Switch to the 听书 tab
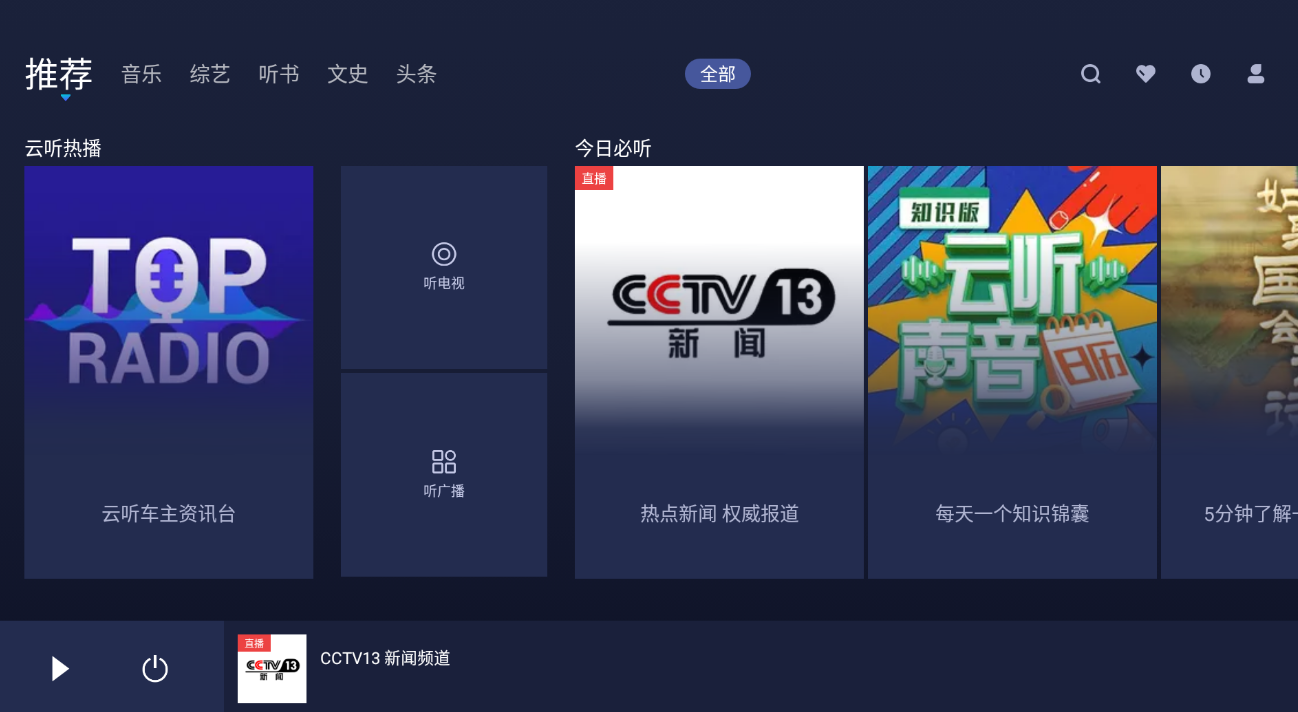The width and height of the screenshot is (1298, 712). click(x=279, y=74)
